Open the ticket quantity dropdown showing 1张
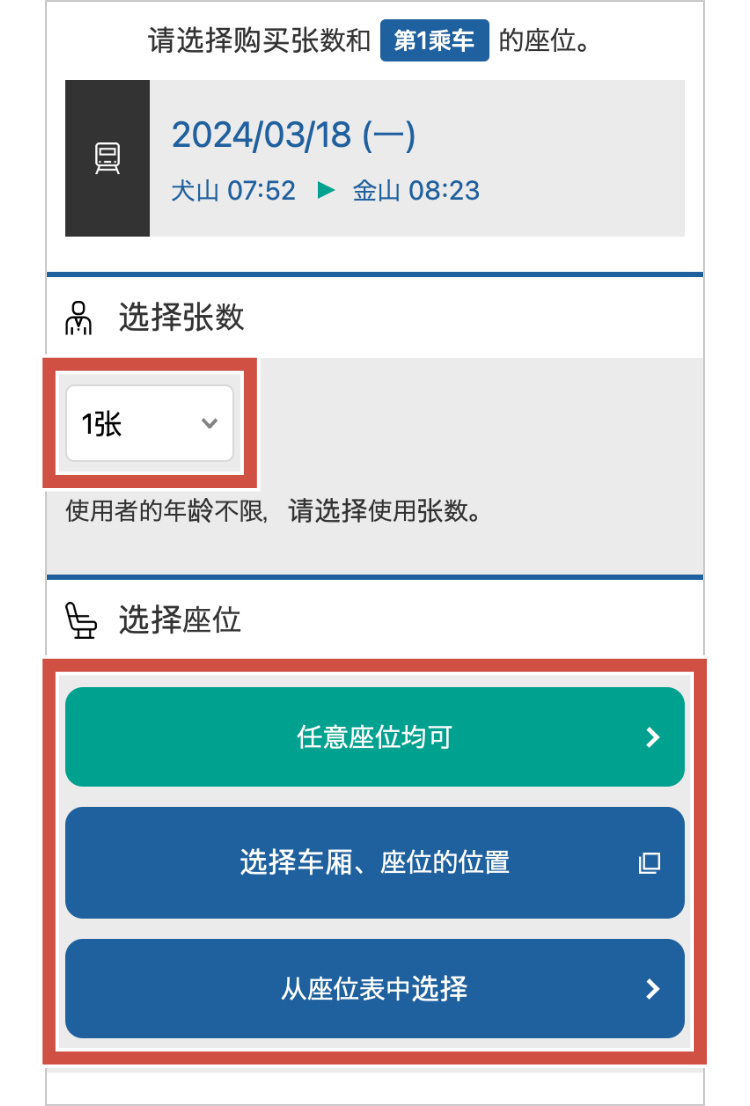The height and width of the screenshot is (1106, 750). coord(149,424)
